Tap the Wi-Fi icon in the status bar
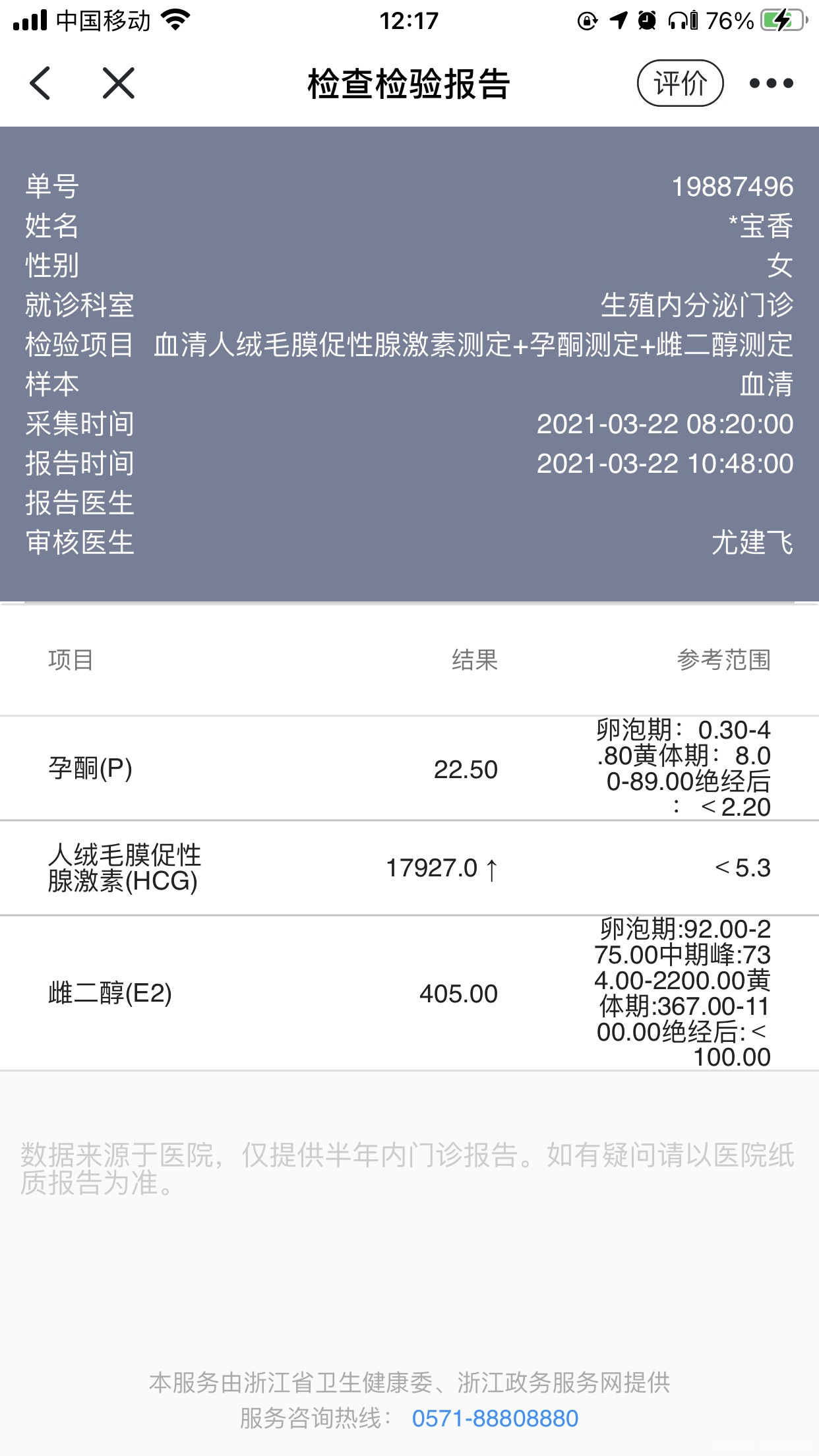 174,20
